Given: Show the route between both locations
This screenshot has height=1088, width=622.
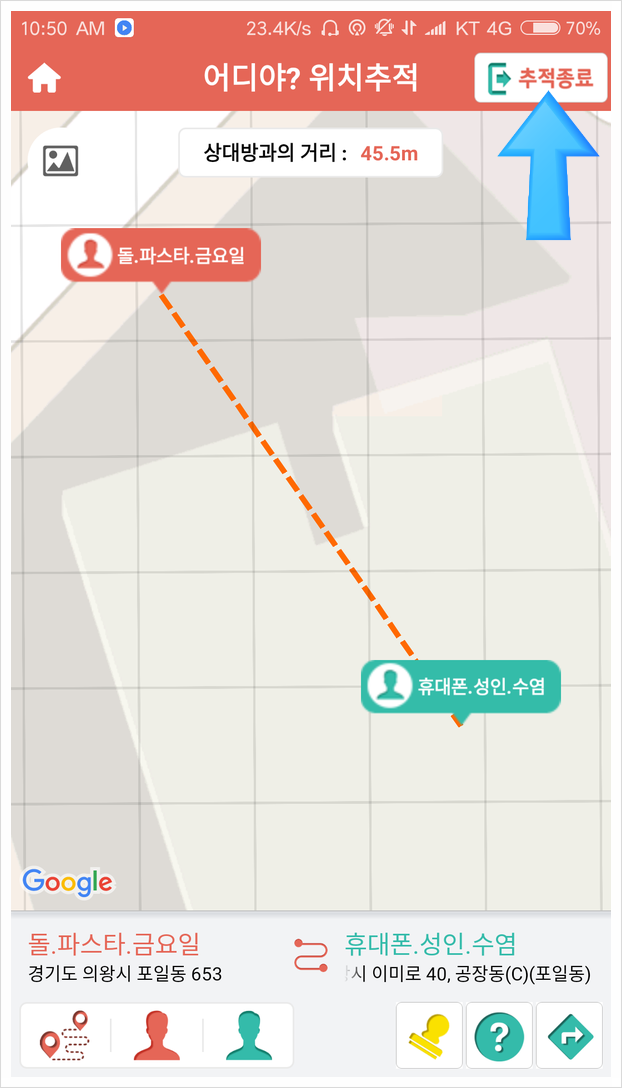Looking at the screenshot, I should pos(65,1035).
